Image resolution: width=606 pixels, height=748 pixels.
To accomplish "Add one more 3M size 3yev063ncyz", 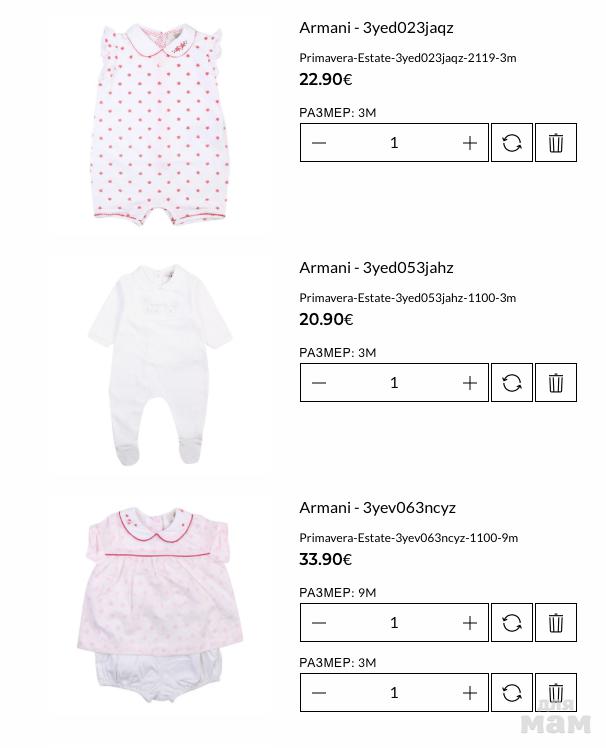I will (x=469, y=693).
